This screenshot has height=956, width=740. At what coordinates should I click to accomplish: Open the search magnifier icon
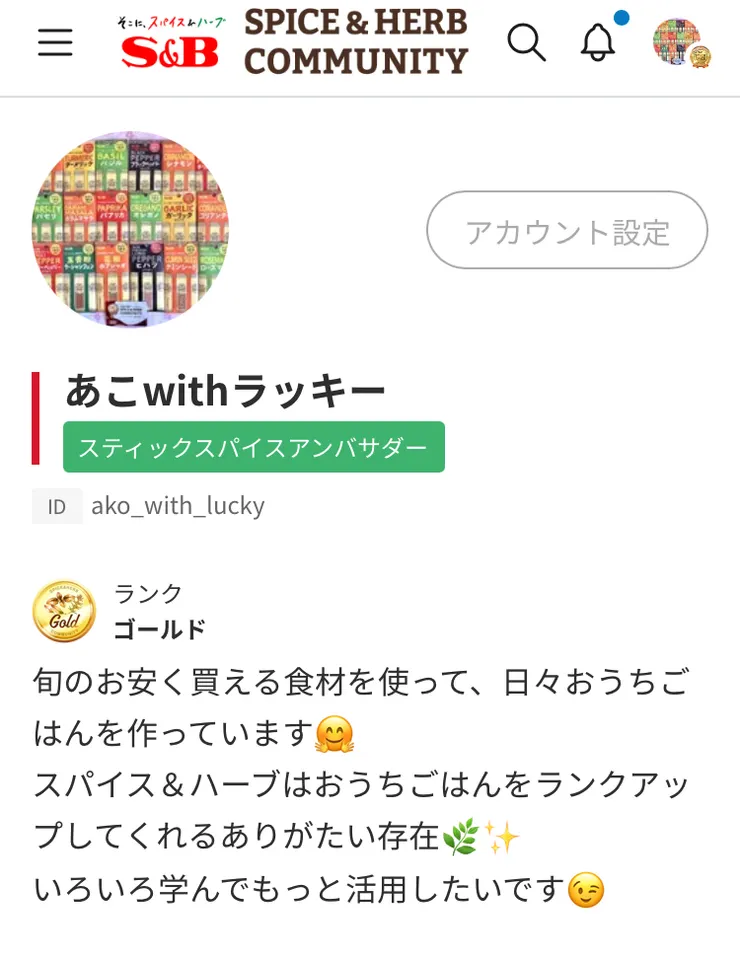point(526,43)
